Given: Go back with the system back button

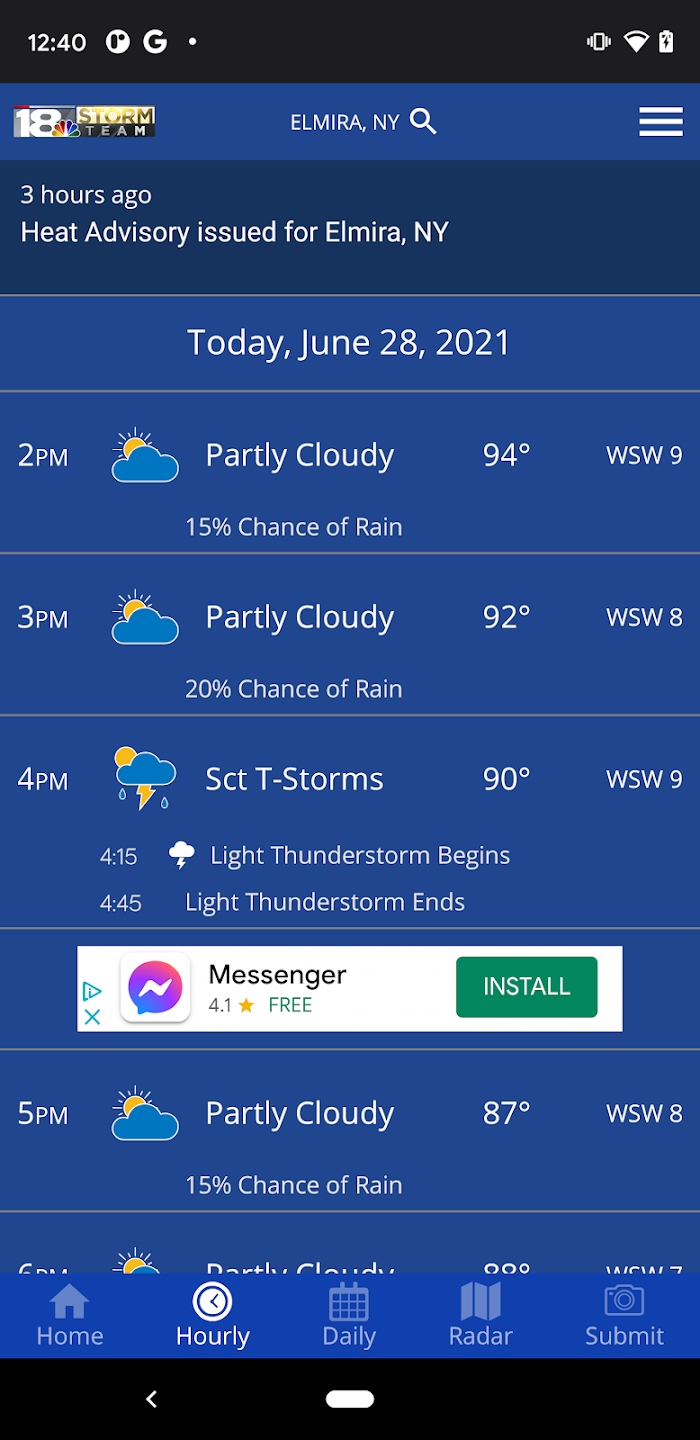Looking at the screenshot, I should pyautogui.click(x=152, y=1399).
